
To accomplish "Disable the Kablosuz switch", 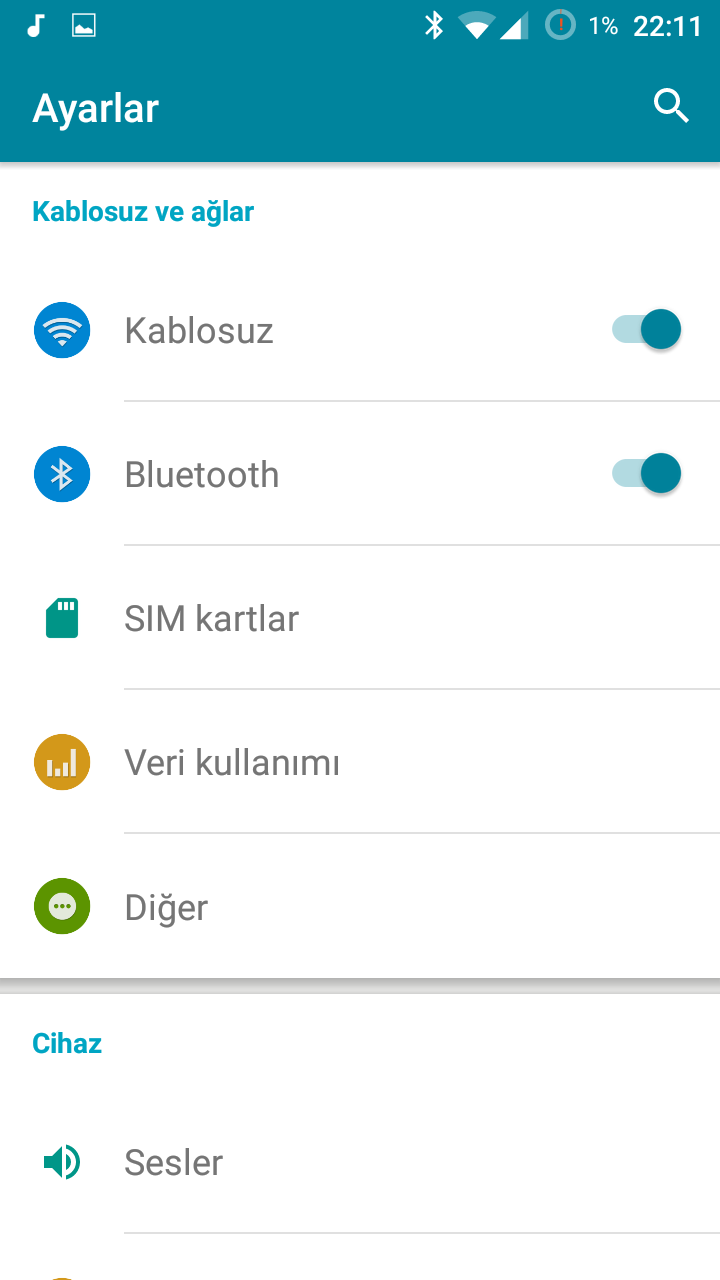I will (x=645, y=329).
